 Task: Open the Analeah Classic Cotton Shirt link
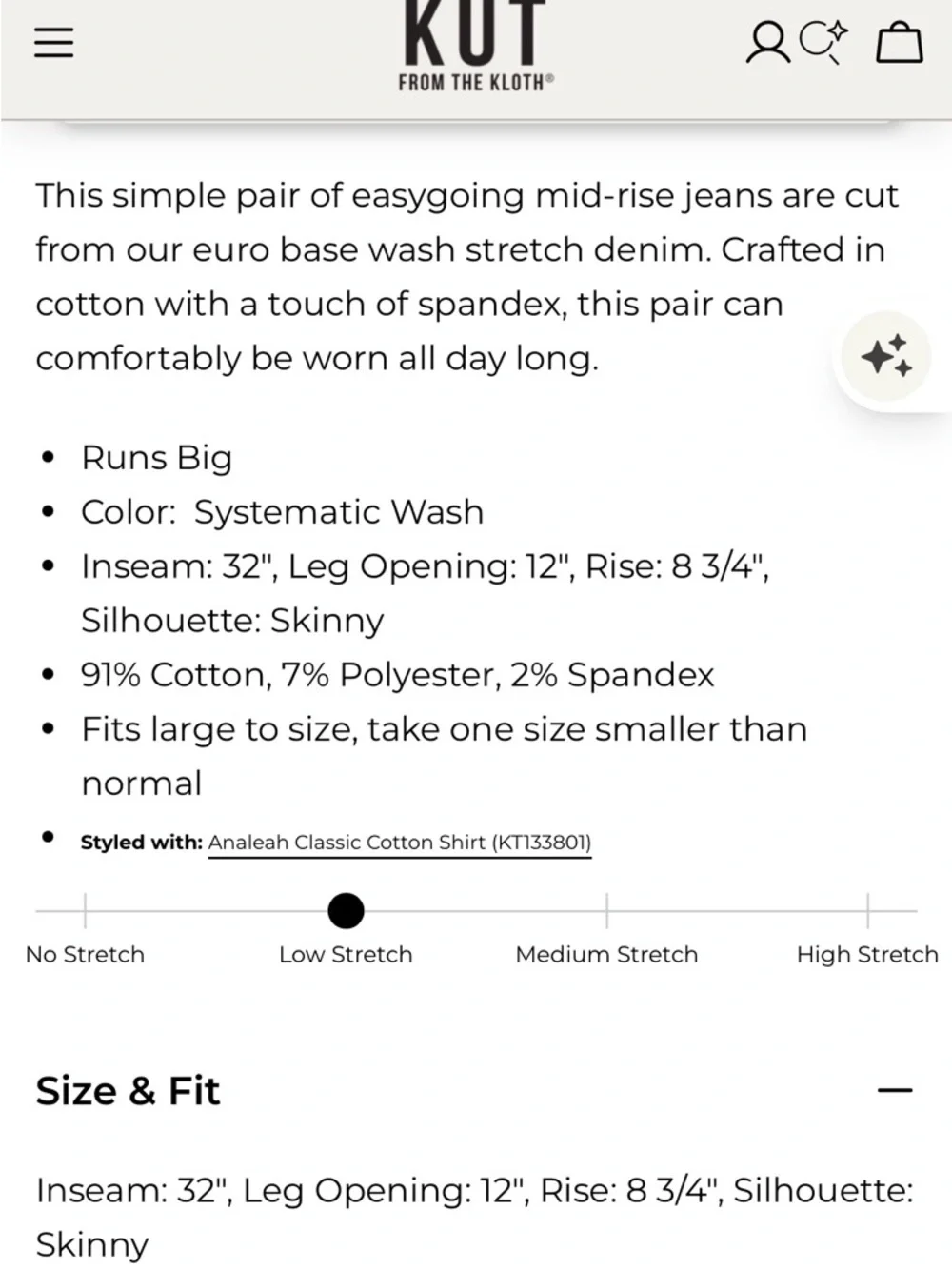(x=400, y=842)
